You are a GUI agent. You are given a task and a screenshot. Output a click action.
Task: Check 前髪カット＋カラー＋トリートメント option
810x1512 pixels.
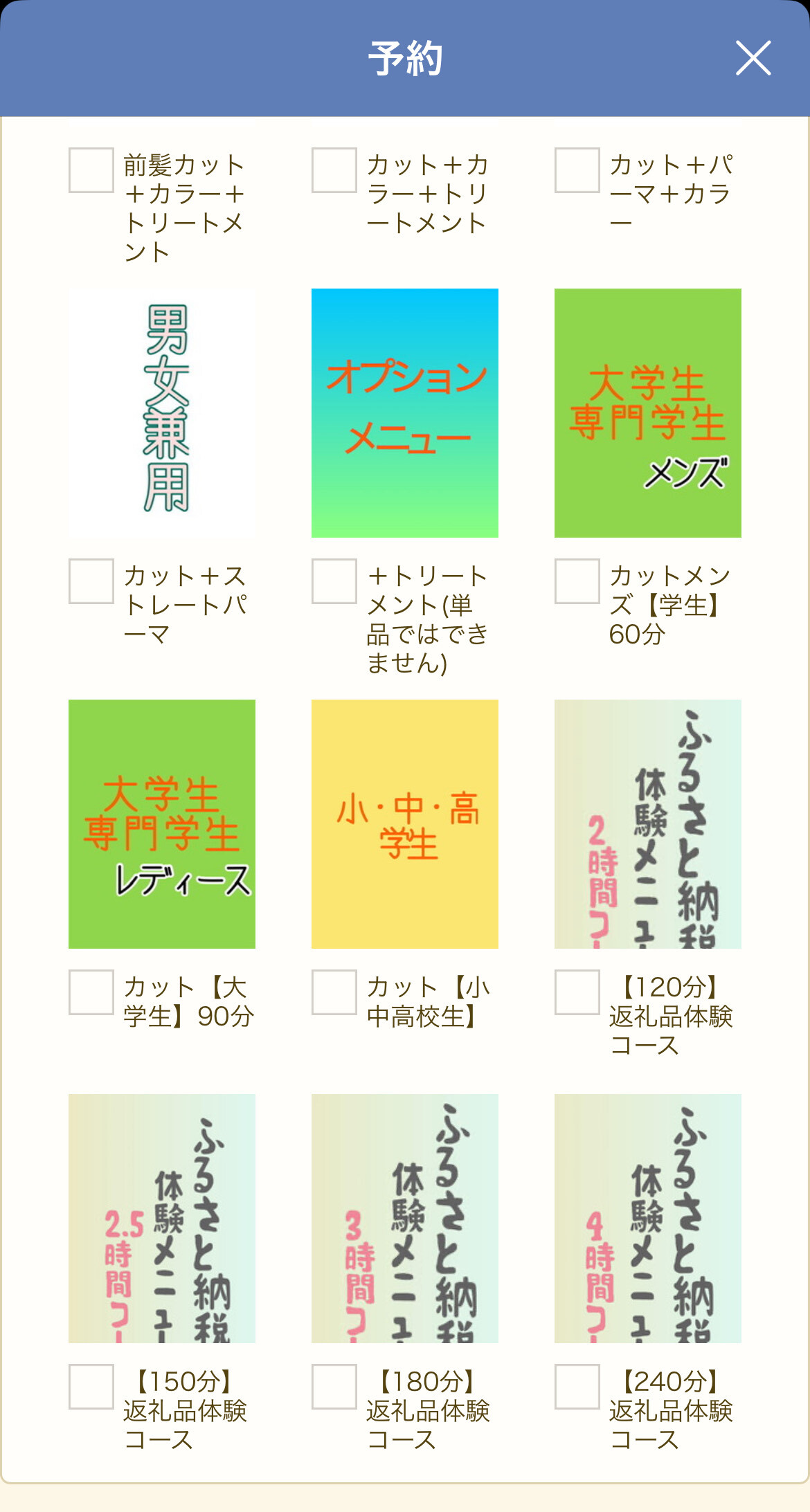click(91, 170)
